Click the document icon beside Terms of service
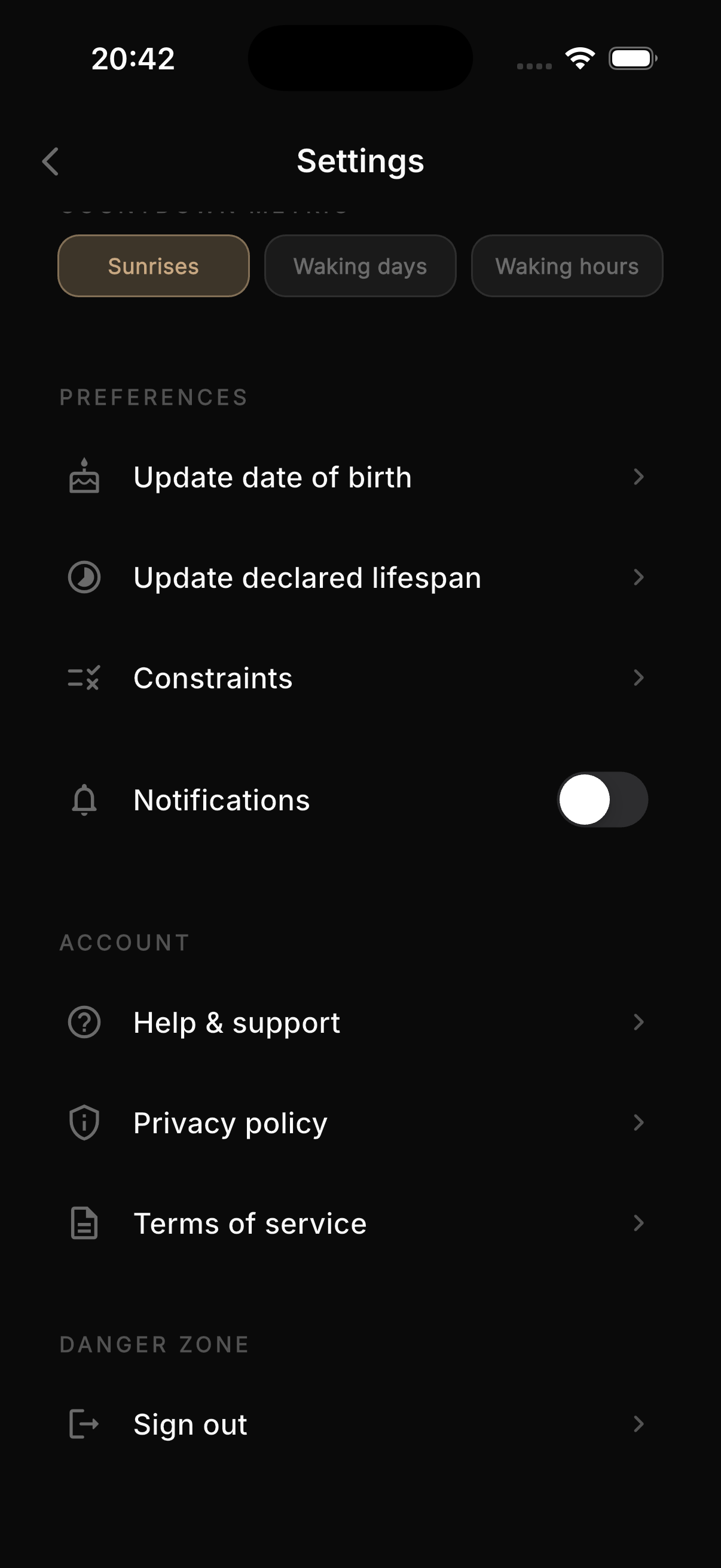This screenshot has width=721, height=1568. 84,1223
